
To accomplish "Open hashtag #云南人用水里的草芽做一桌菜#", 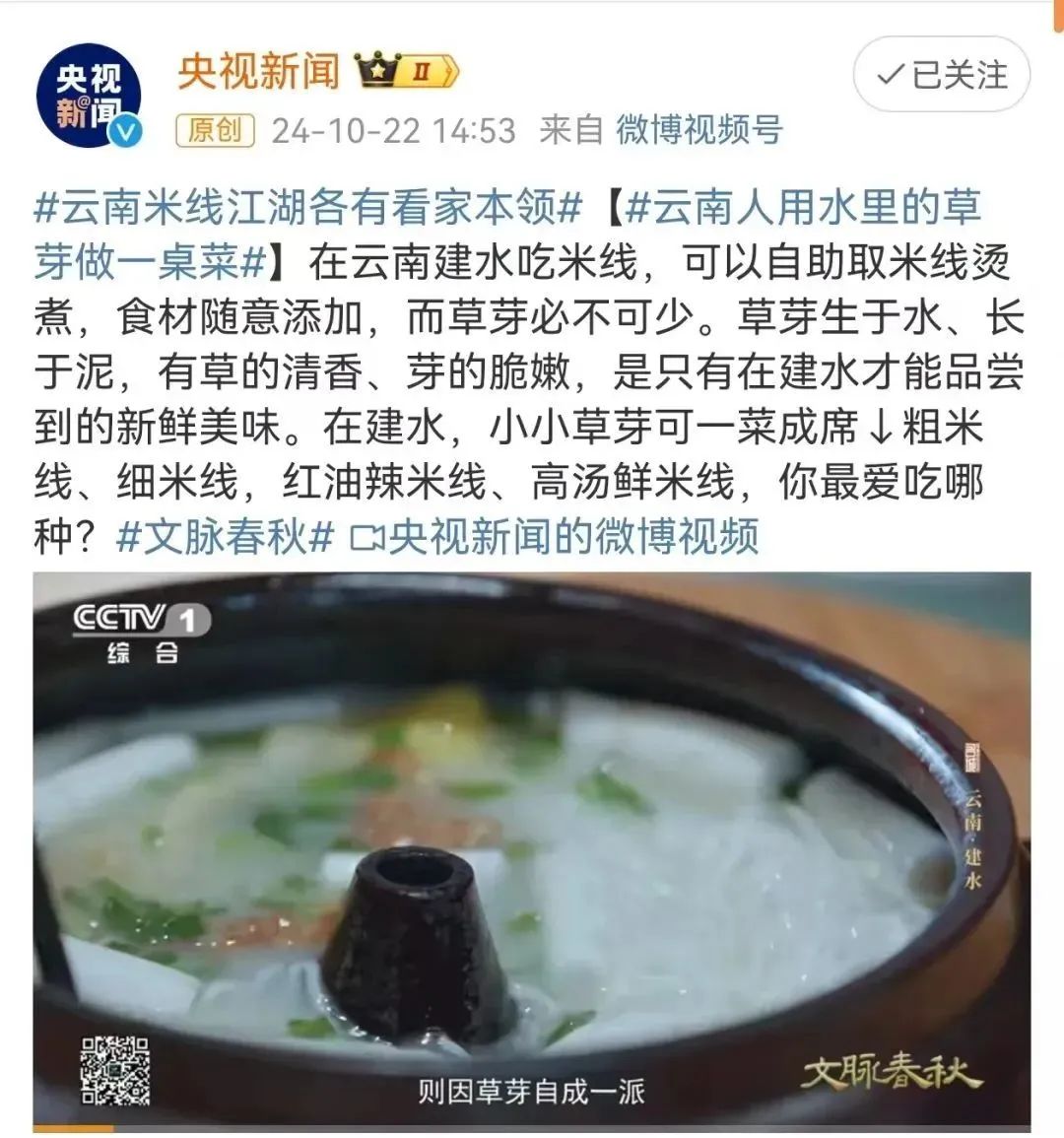I will point(803,207).
